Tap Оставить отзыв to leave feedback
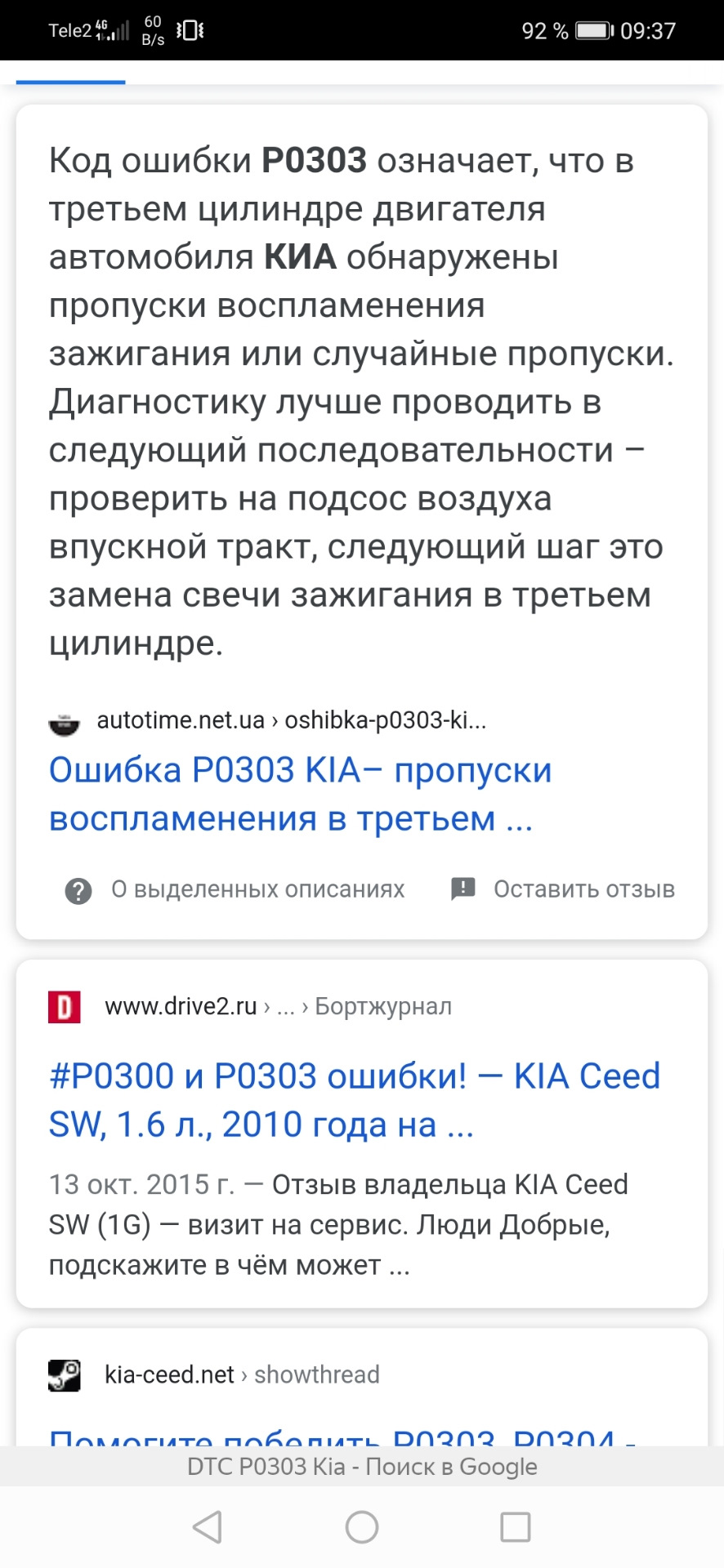This screenshot has height=1568, width=724. (x=583, y=889)
